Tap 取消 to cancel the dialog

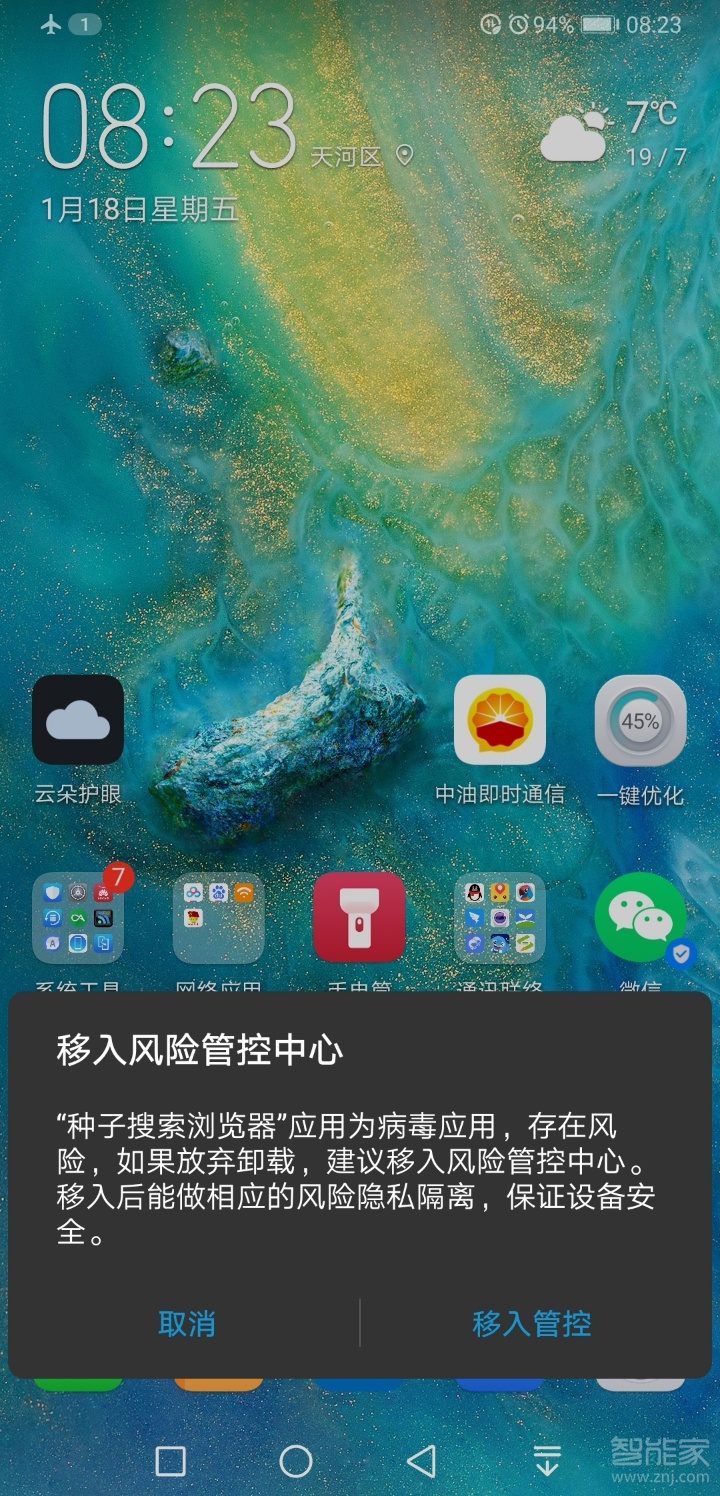pyautogui.click(x=186, y=1324)
